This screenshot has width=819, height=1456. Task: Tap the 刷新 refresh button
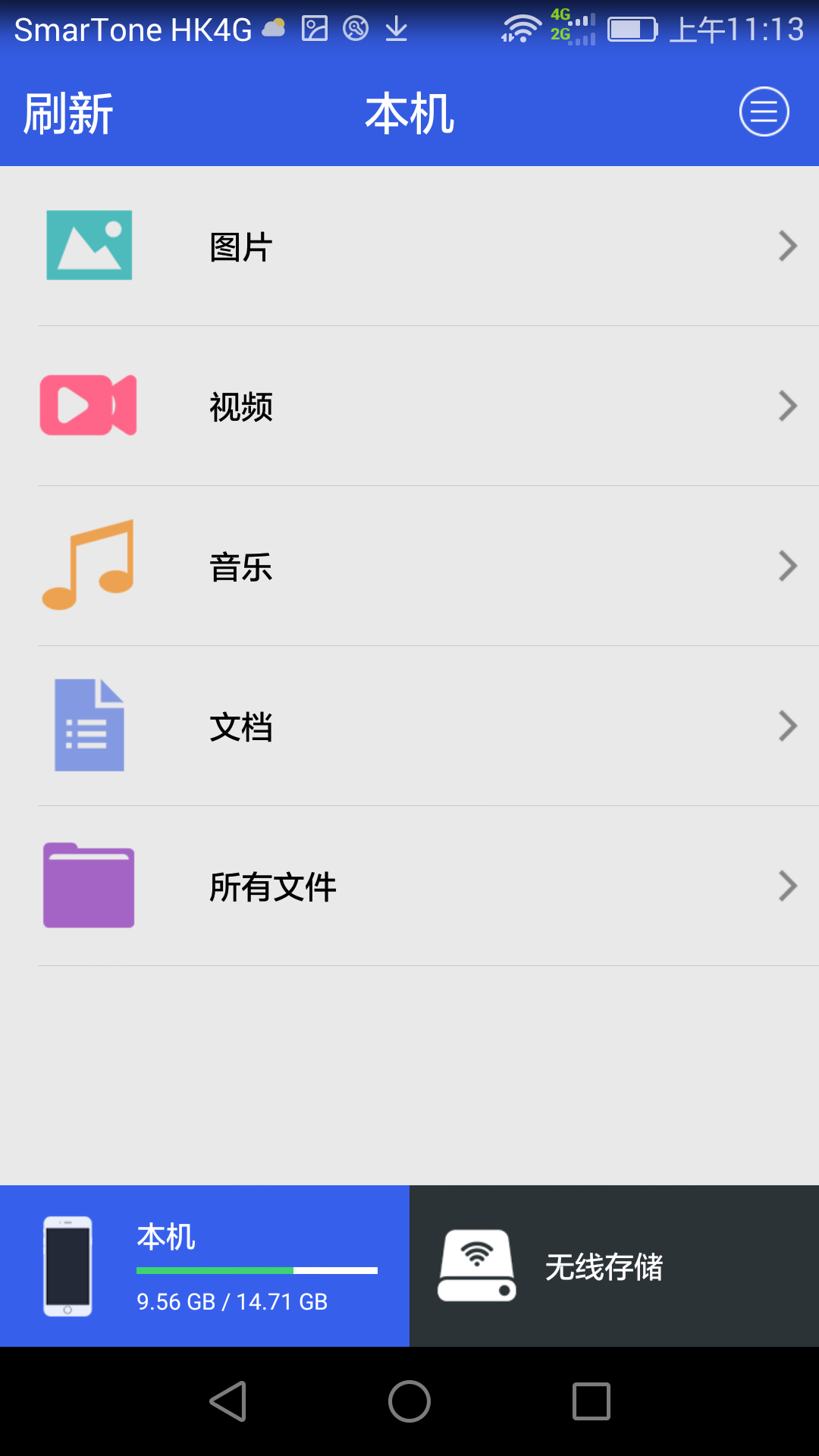[x=68, y=114]
